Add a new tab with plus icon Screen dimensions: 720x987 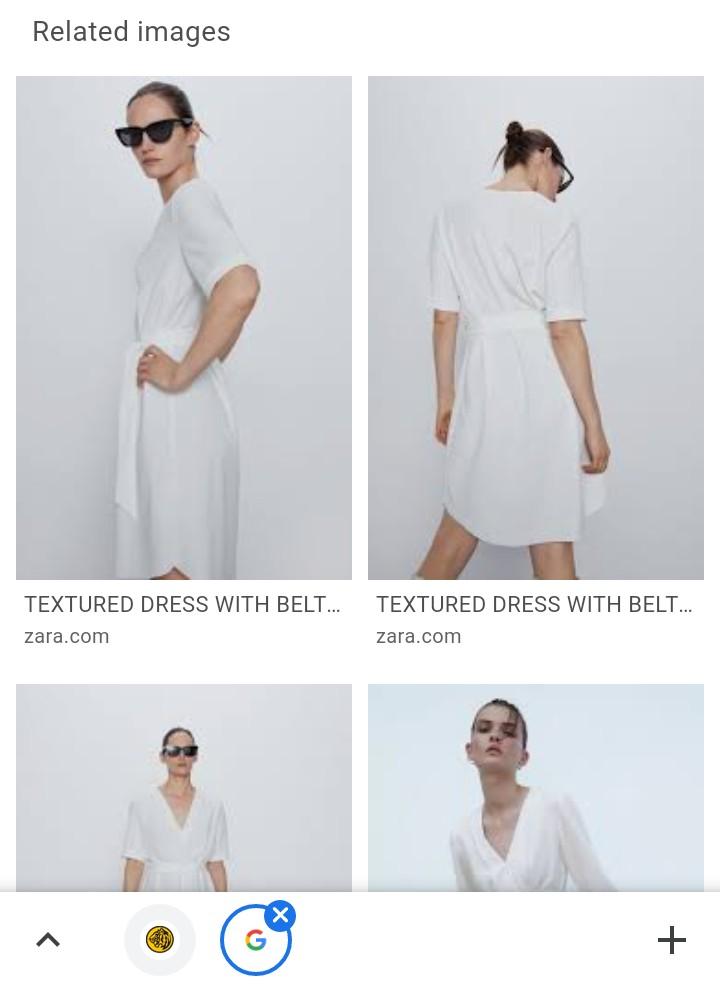(672, 940)
